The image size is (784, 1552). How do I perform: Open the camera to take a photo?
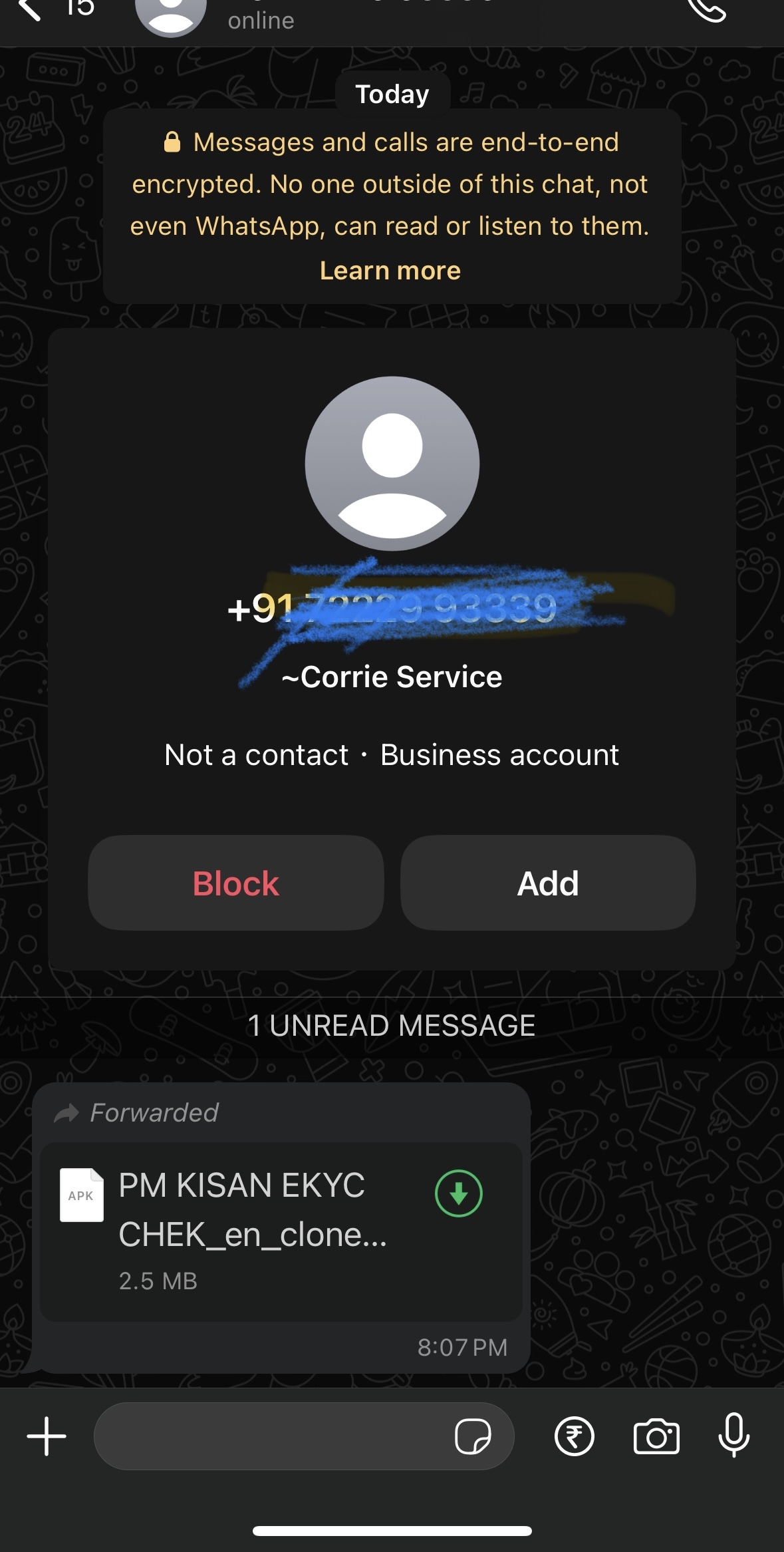tap(656, 1436)
